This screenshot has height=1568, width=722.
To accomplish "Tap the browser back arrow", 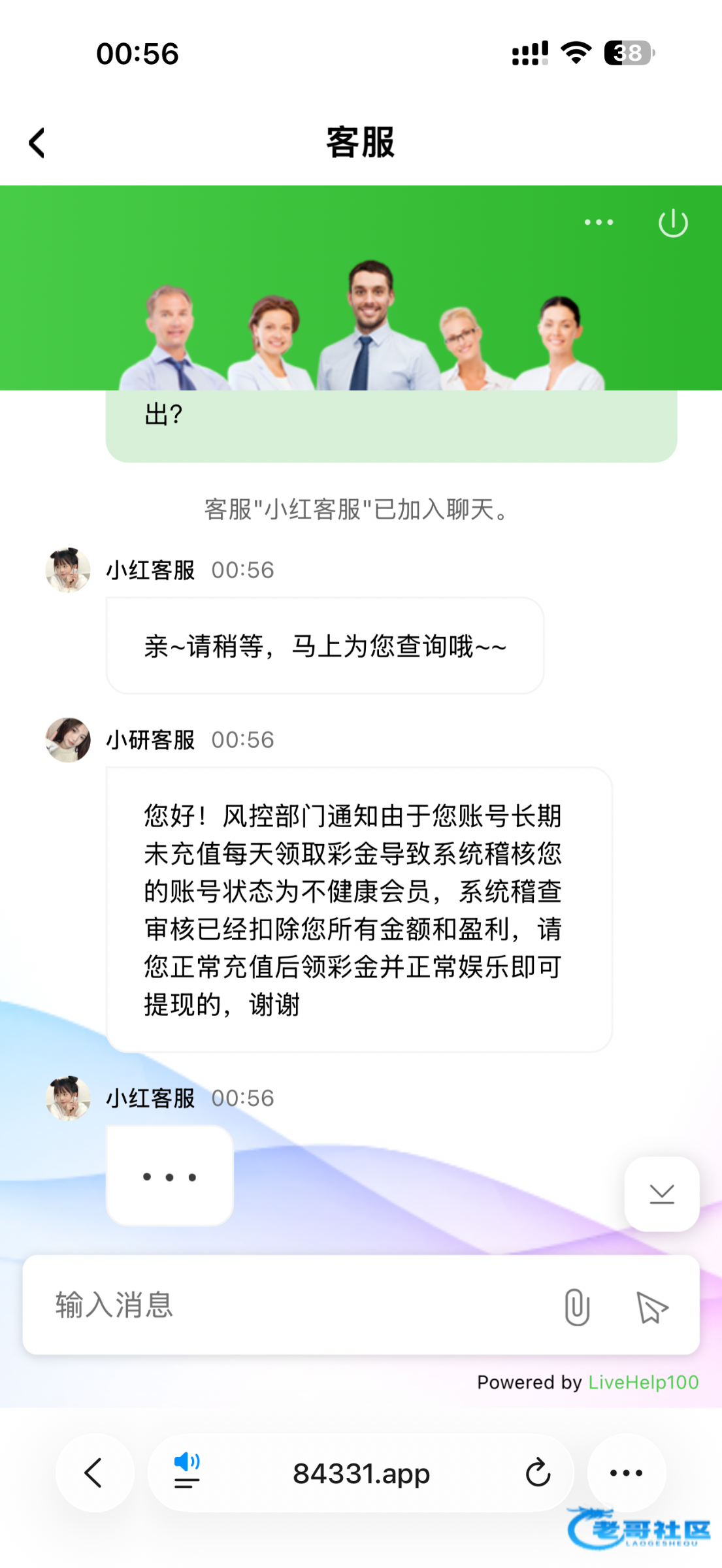I will tap(95, 1473).
